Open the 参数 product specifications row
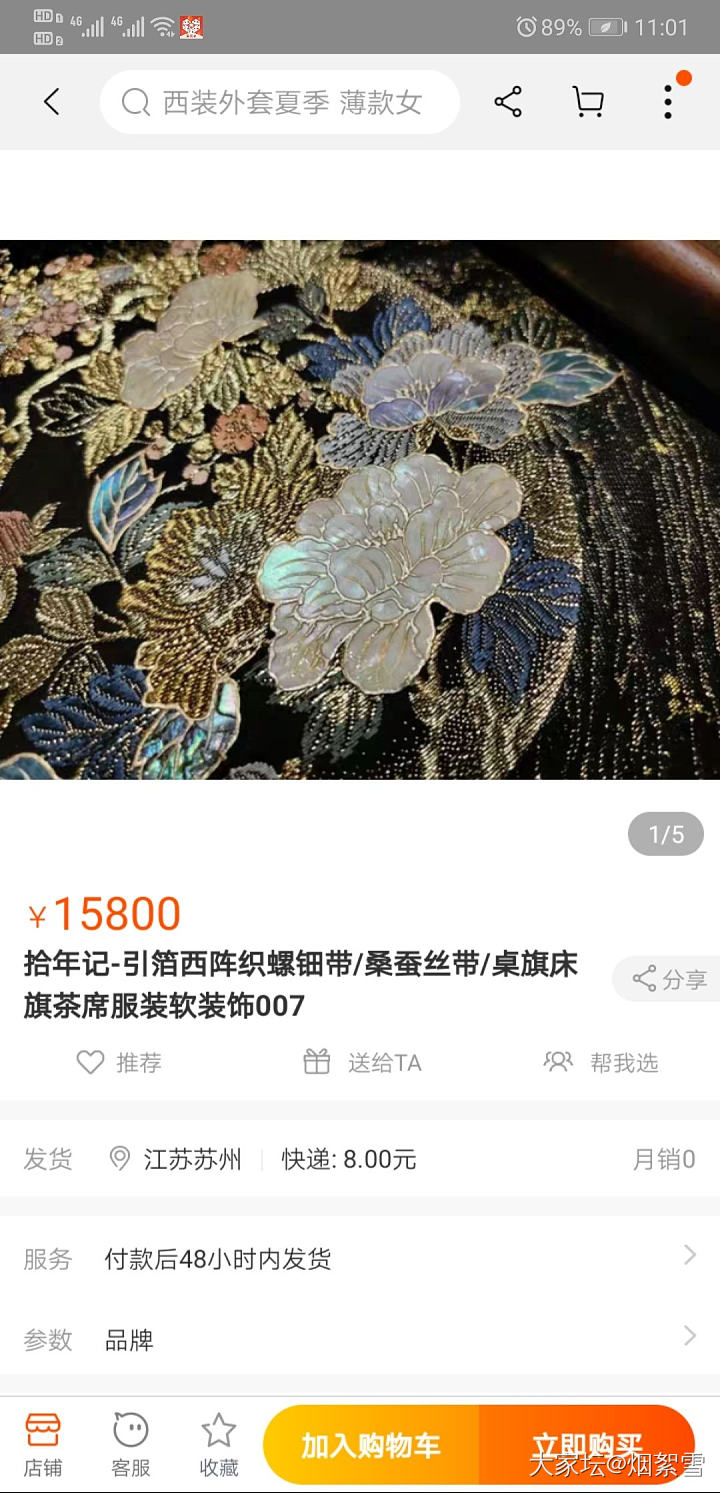 click(x=360, y=1339)
